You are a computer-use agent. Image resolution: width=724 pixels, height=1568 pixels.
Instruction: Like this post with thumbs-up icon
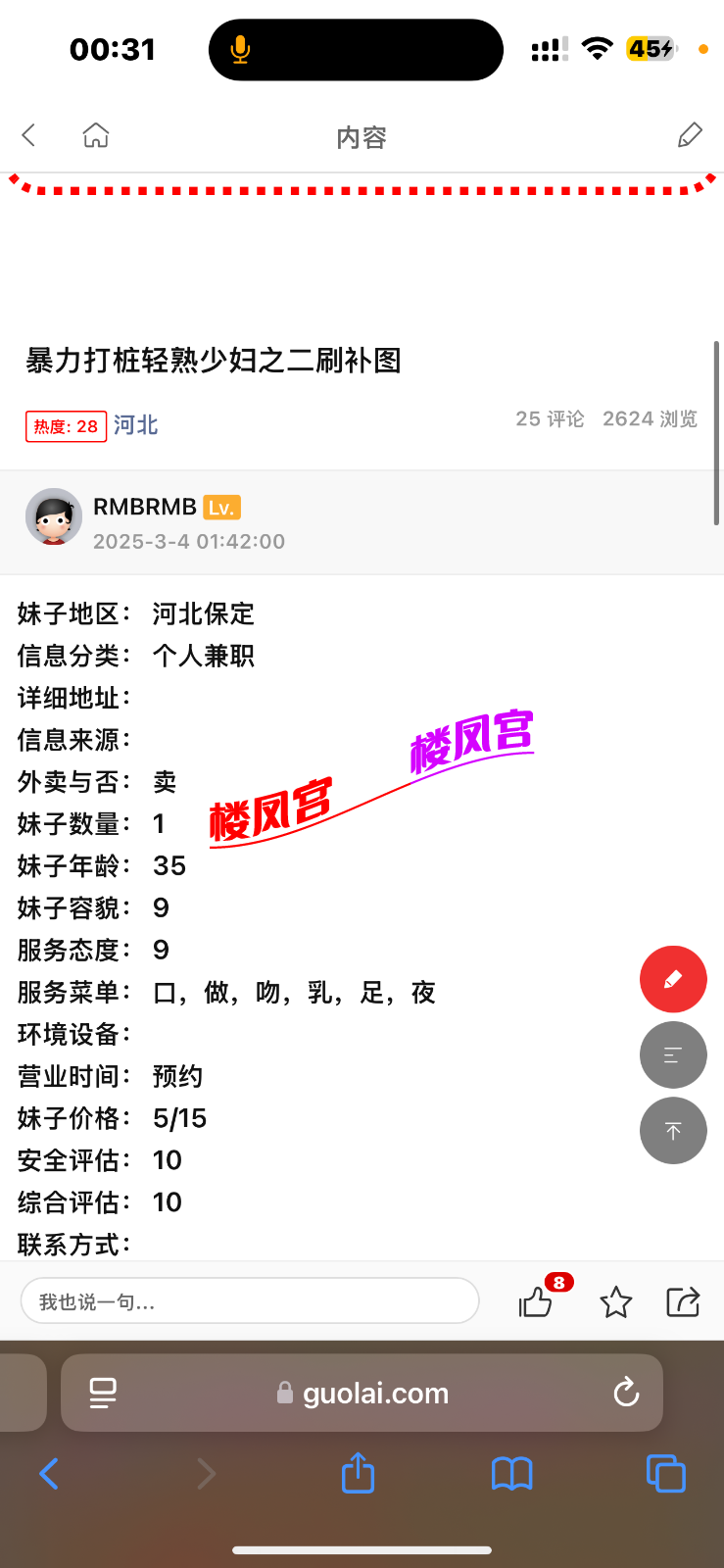pos(536,1301)
